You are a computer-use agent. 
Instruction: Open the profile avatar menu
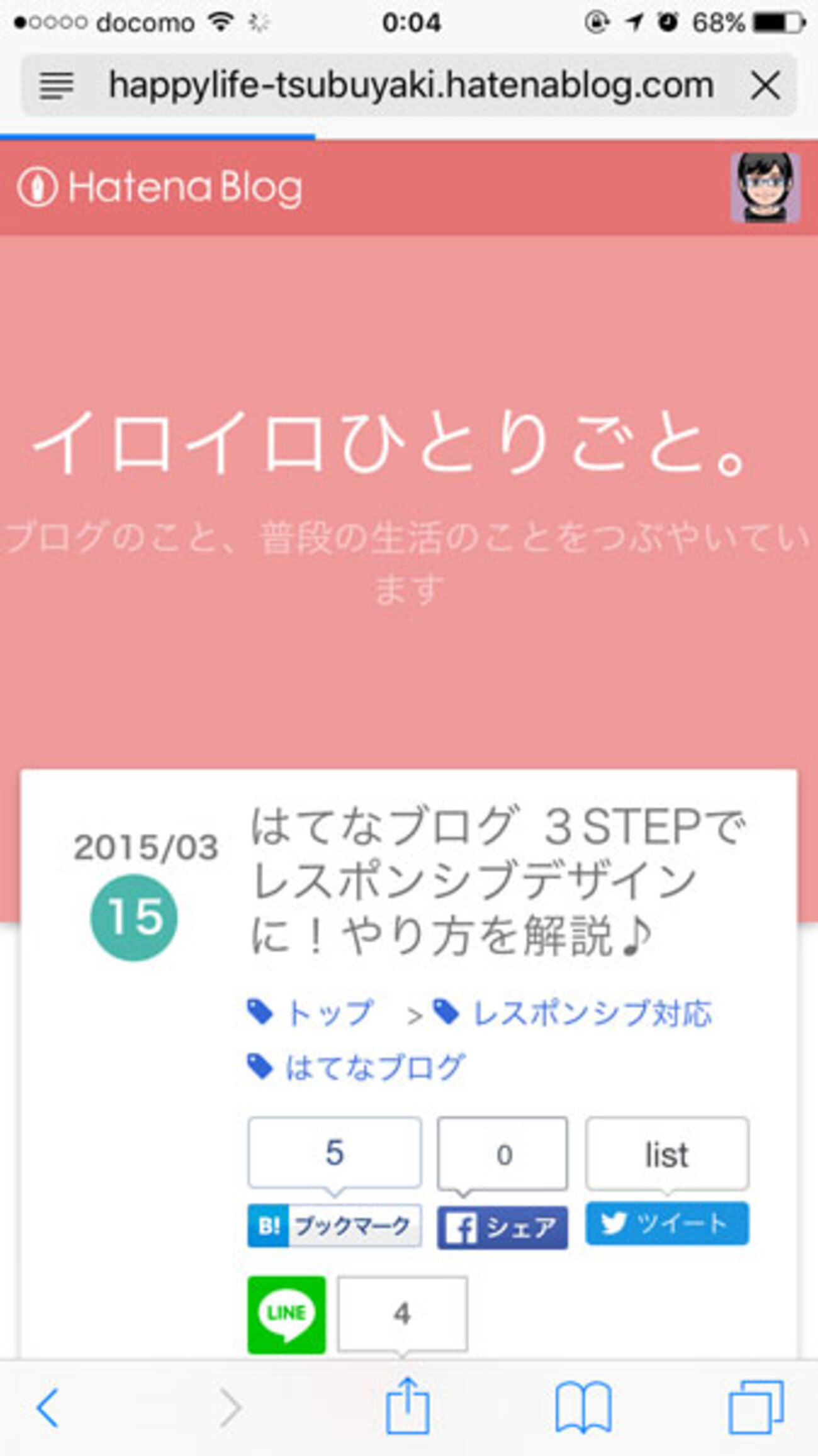point(765,187)
